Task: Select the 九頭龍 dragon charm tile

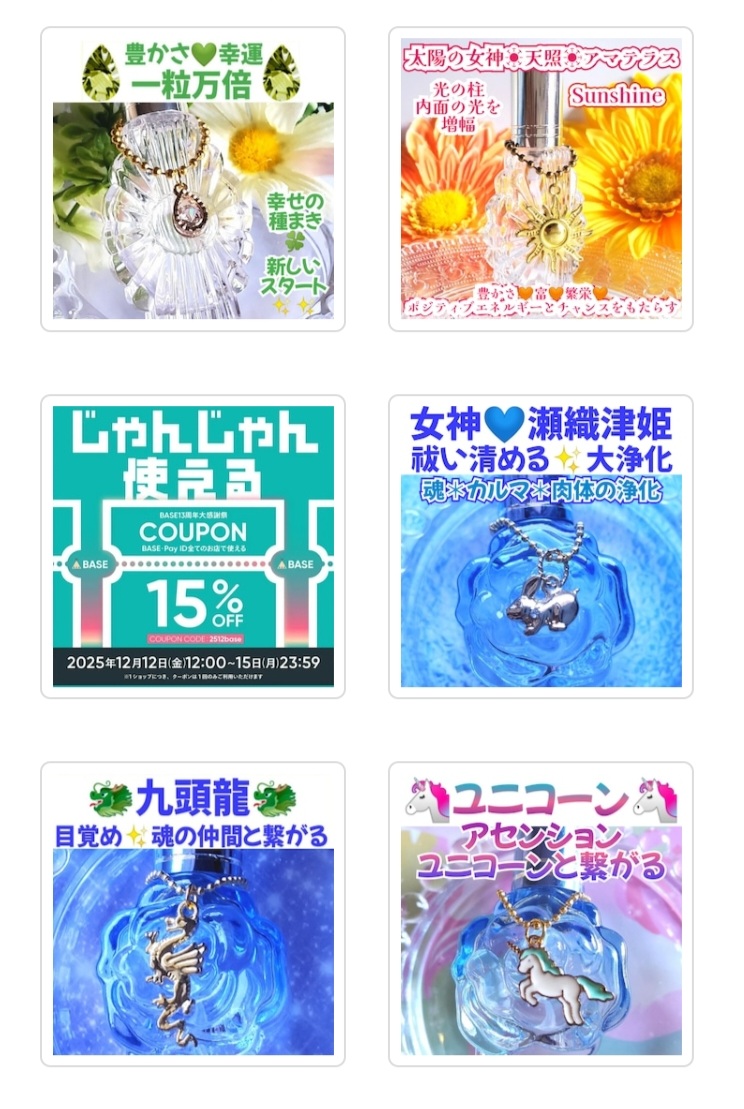Action: (193, 914)
